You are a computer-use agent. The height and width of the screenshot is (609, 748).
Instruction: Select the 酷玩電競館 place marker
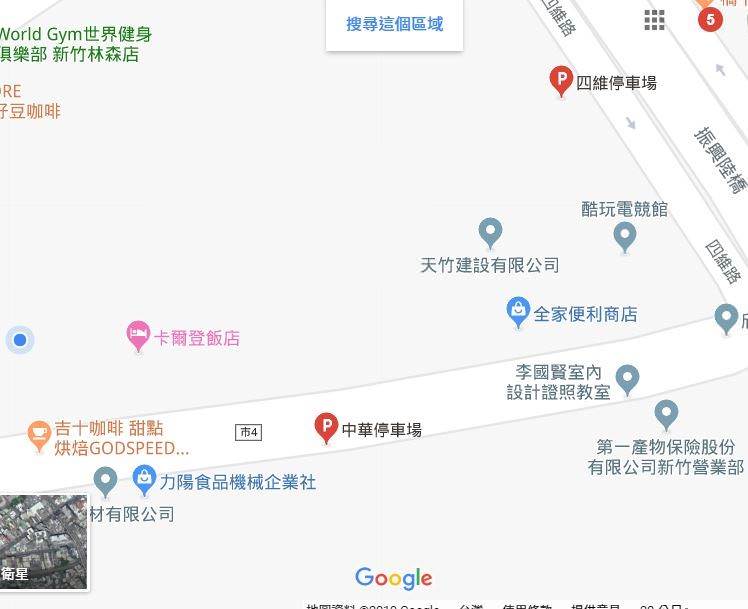(x=625, y=236)
